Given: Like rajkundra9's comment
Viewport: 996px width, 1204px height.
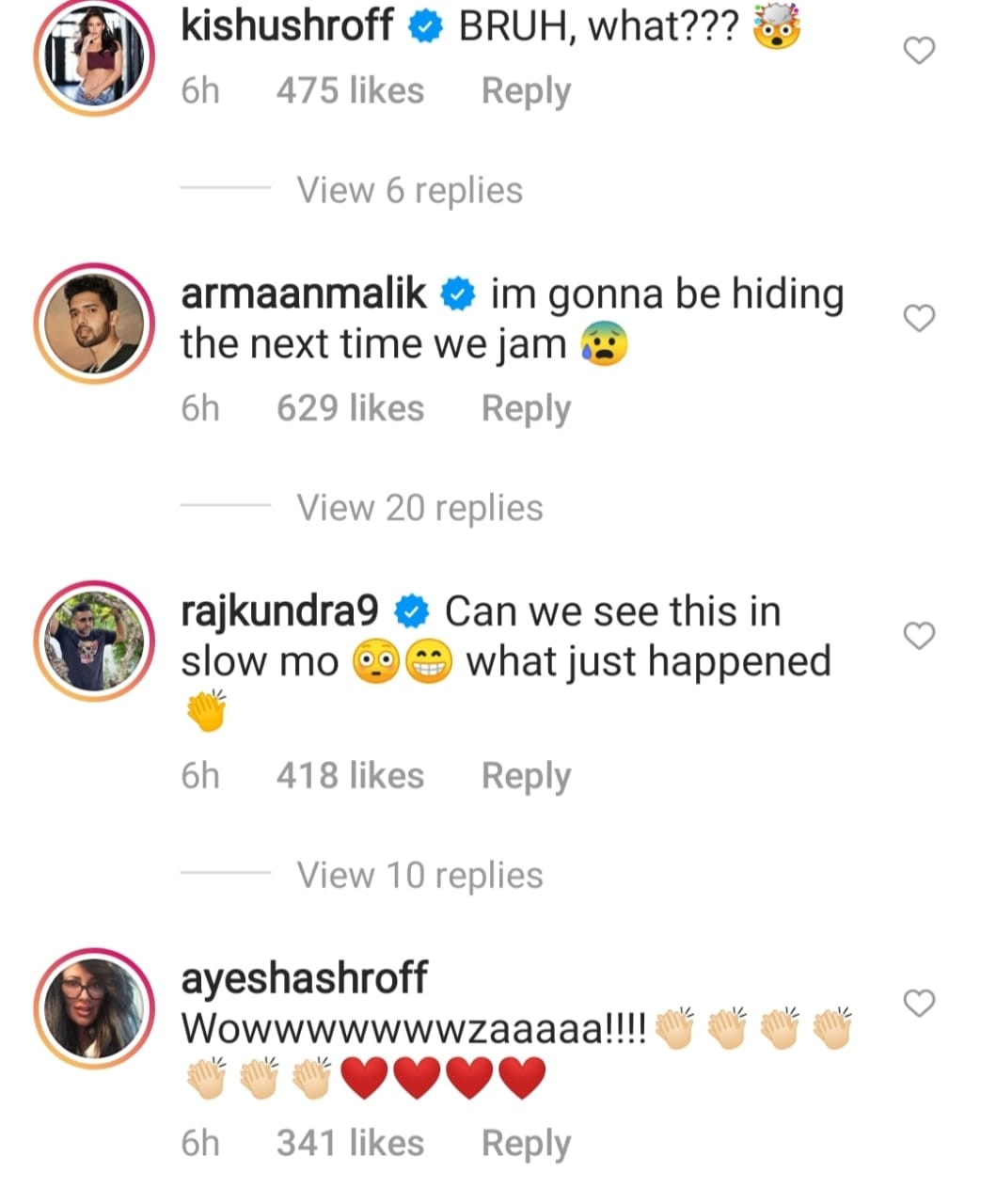Looking at the screenshot, I should [x=919, y=637].
